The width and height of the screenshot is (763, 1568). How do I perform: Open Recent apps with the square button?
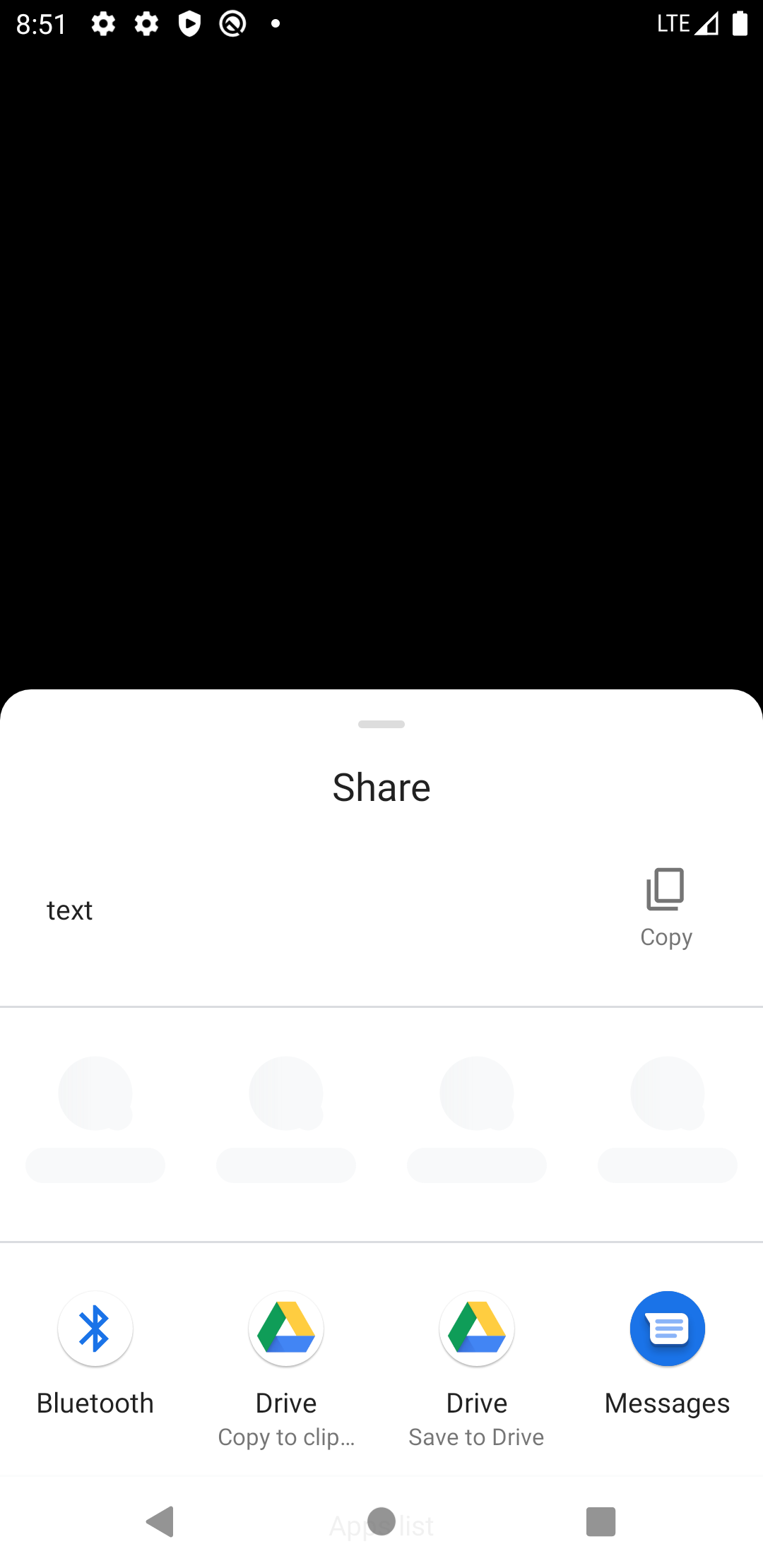coord(601,1524)
